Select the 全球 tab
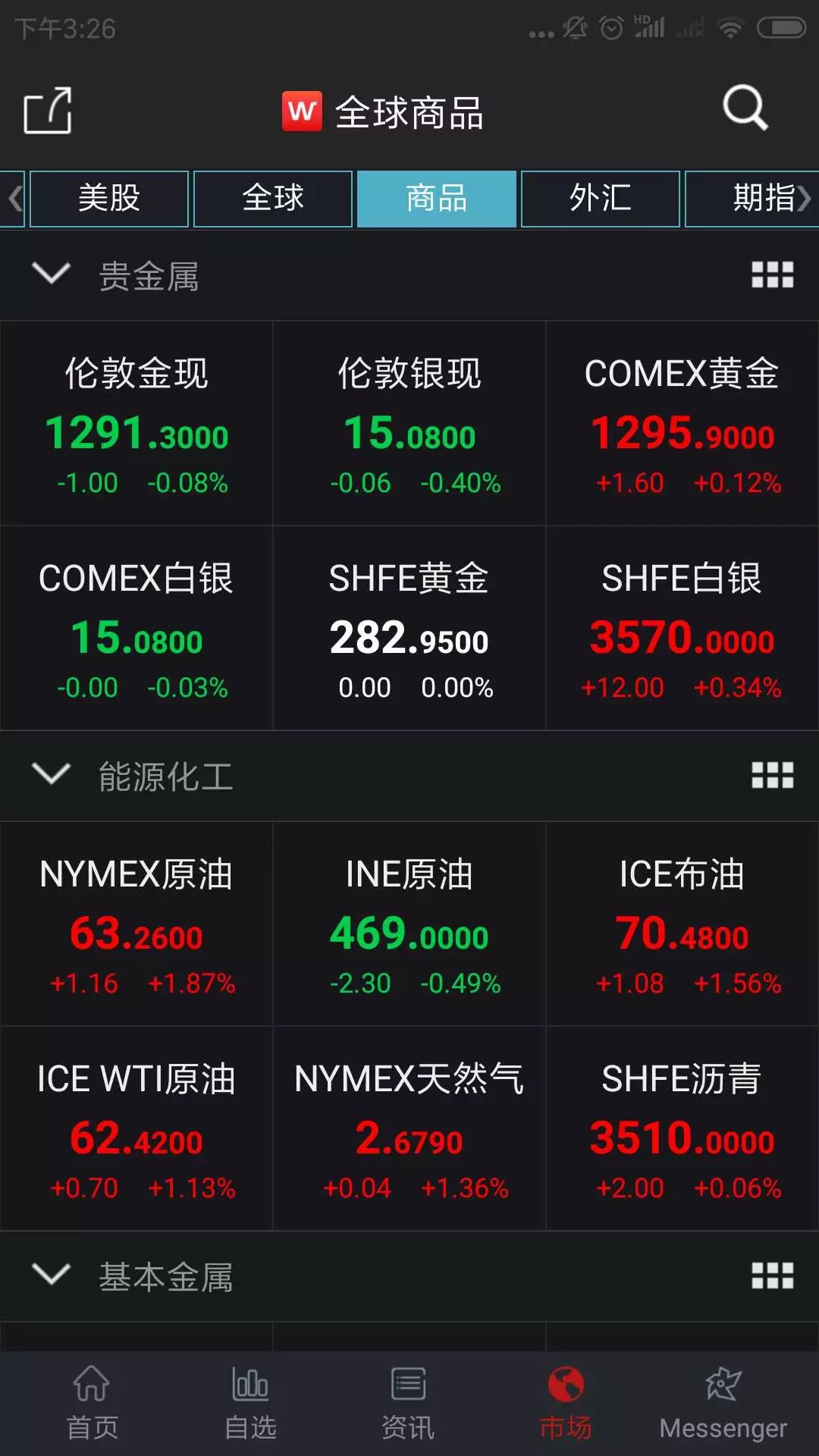Screen dimensions: 819x1456 272,198
